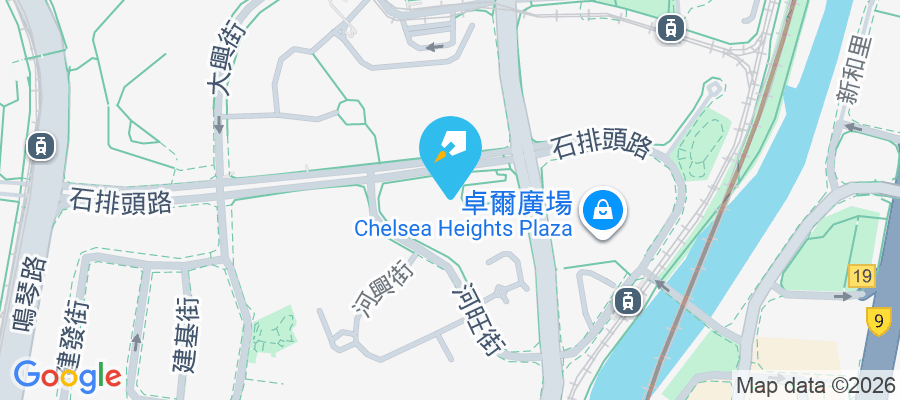The width and height of the screenshot is (900, 400).
Task: Select the transit stop beside 鳴琴路
Action: [42, 144]
